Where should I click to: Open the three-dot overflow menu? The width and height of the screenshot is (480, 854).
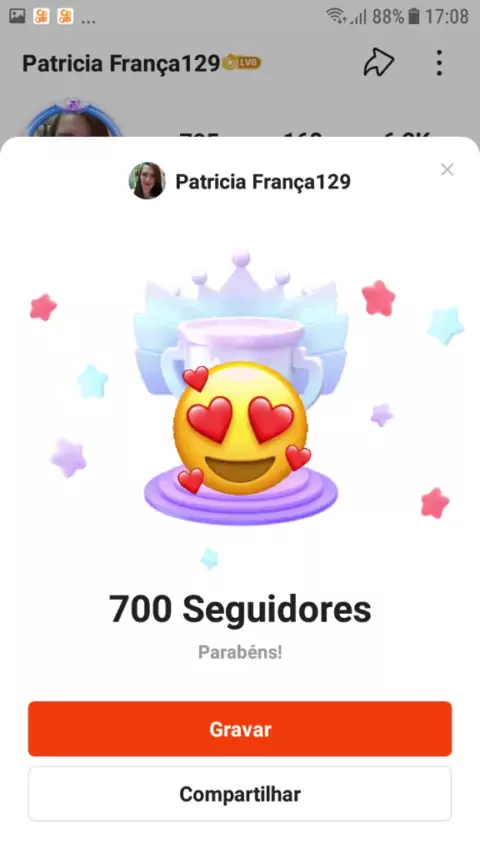(439, 63)
